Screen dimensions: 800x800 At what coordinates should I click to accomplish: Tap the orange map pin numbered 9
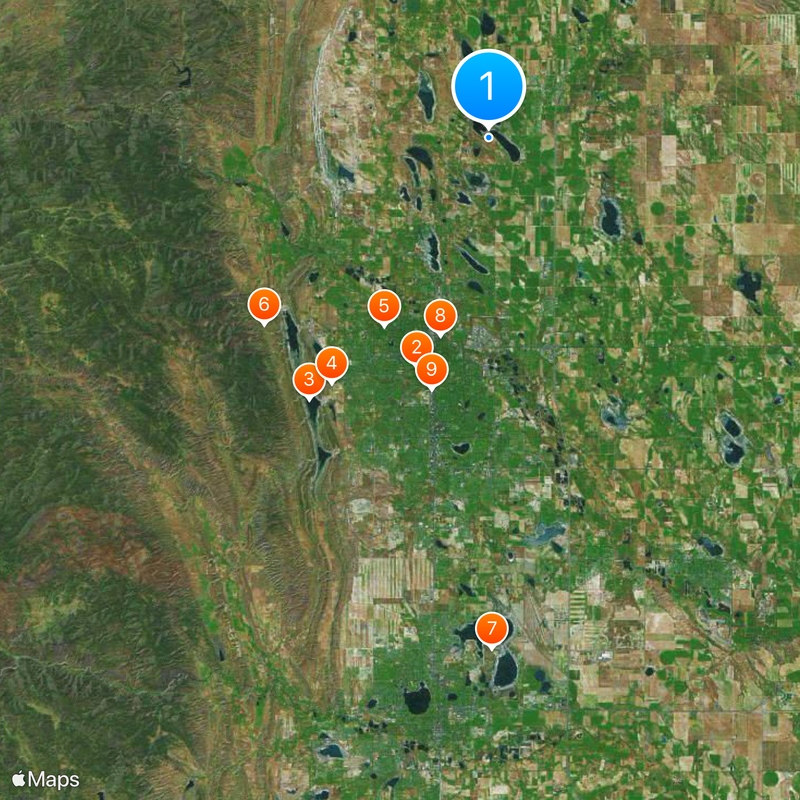tap(432, 370)
